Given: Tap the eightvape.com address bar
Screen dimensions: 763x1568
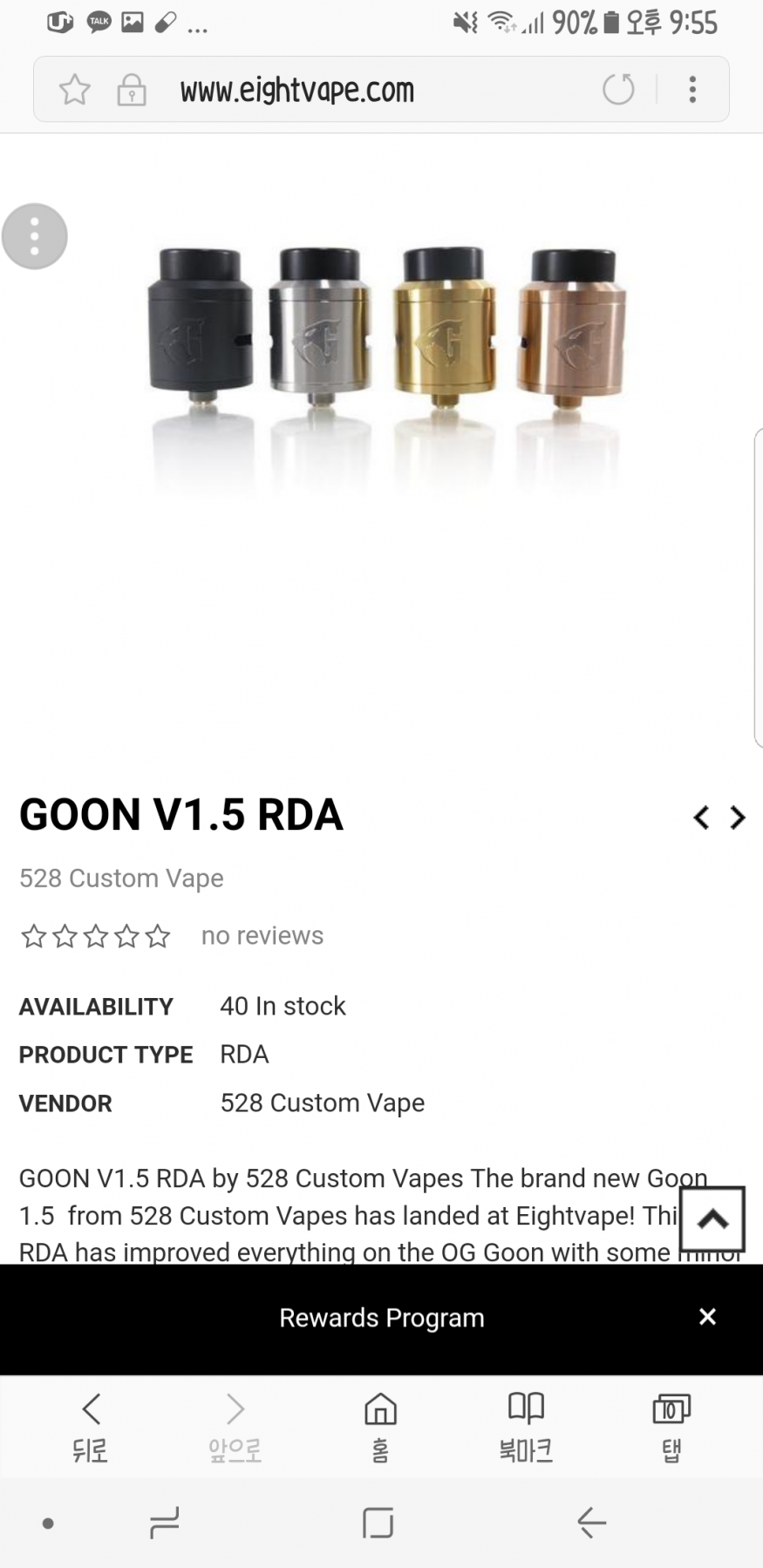Looking at the screenshot, I should point(296,90).
